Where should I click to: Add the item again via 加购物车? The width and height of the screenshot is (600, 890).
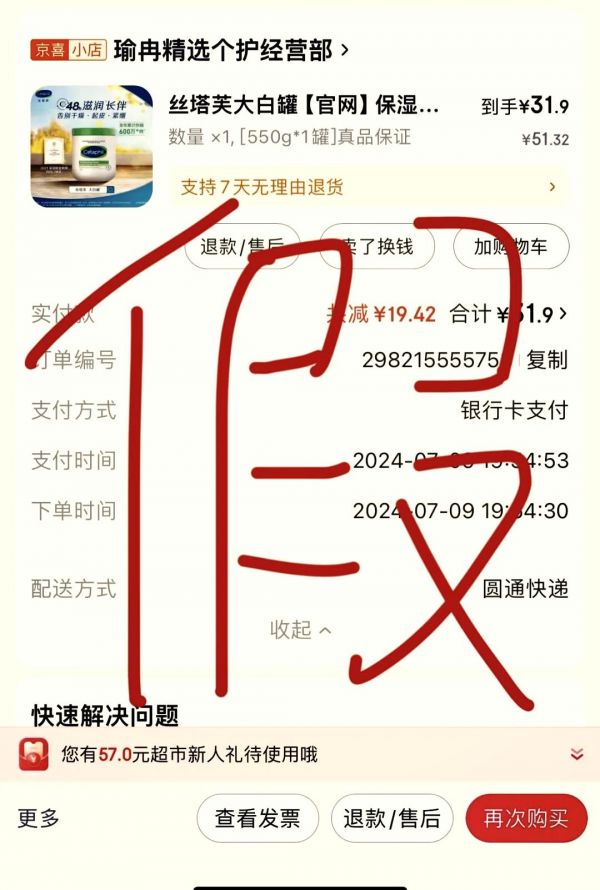pos(511,246)
